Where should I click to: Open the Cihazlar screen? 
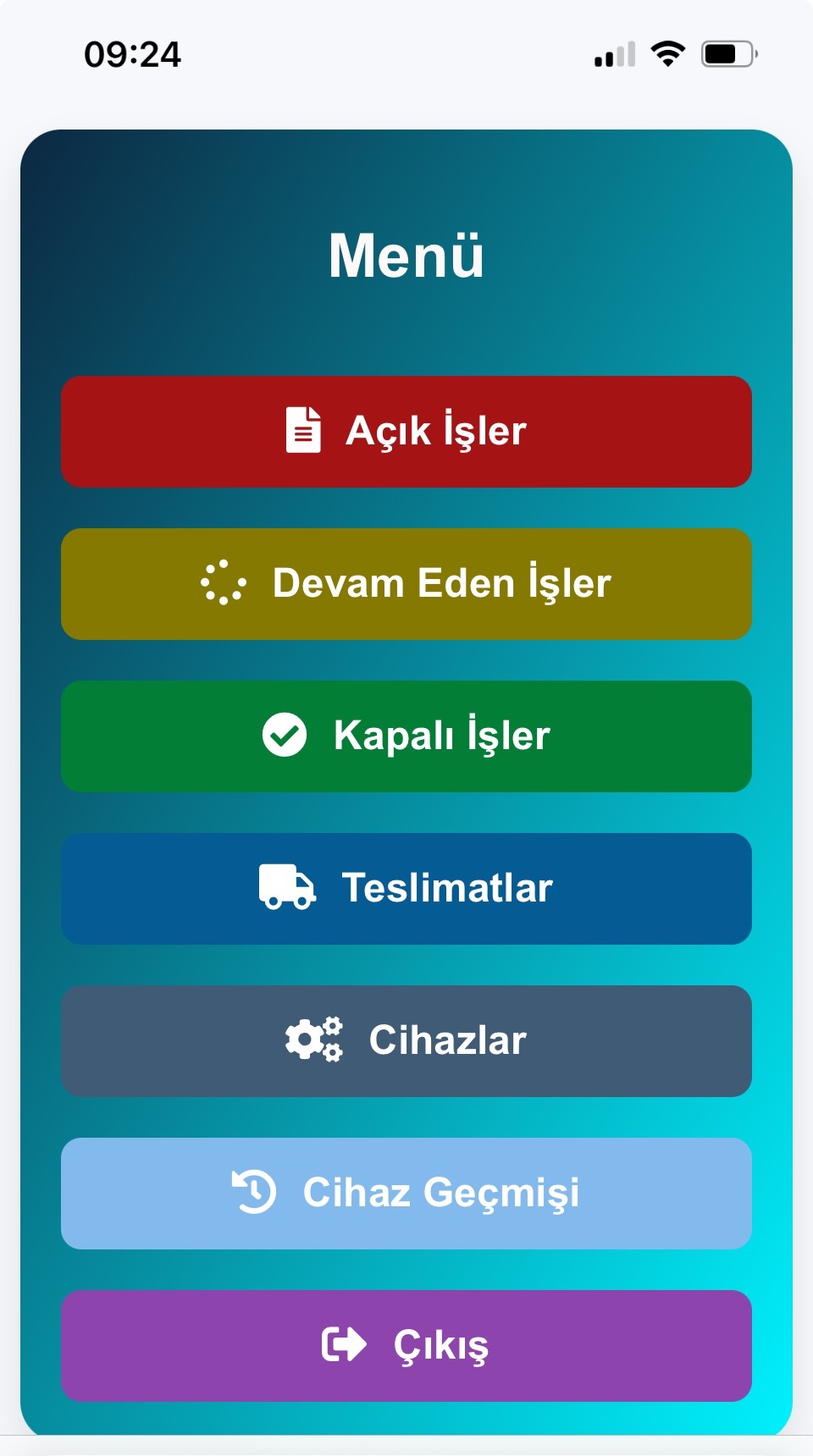(x=406, y=1040)
